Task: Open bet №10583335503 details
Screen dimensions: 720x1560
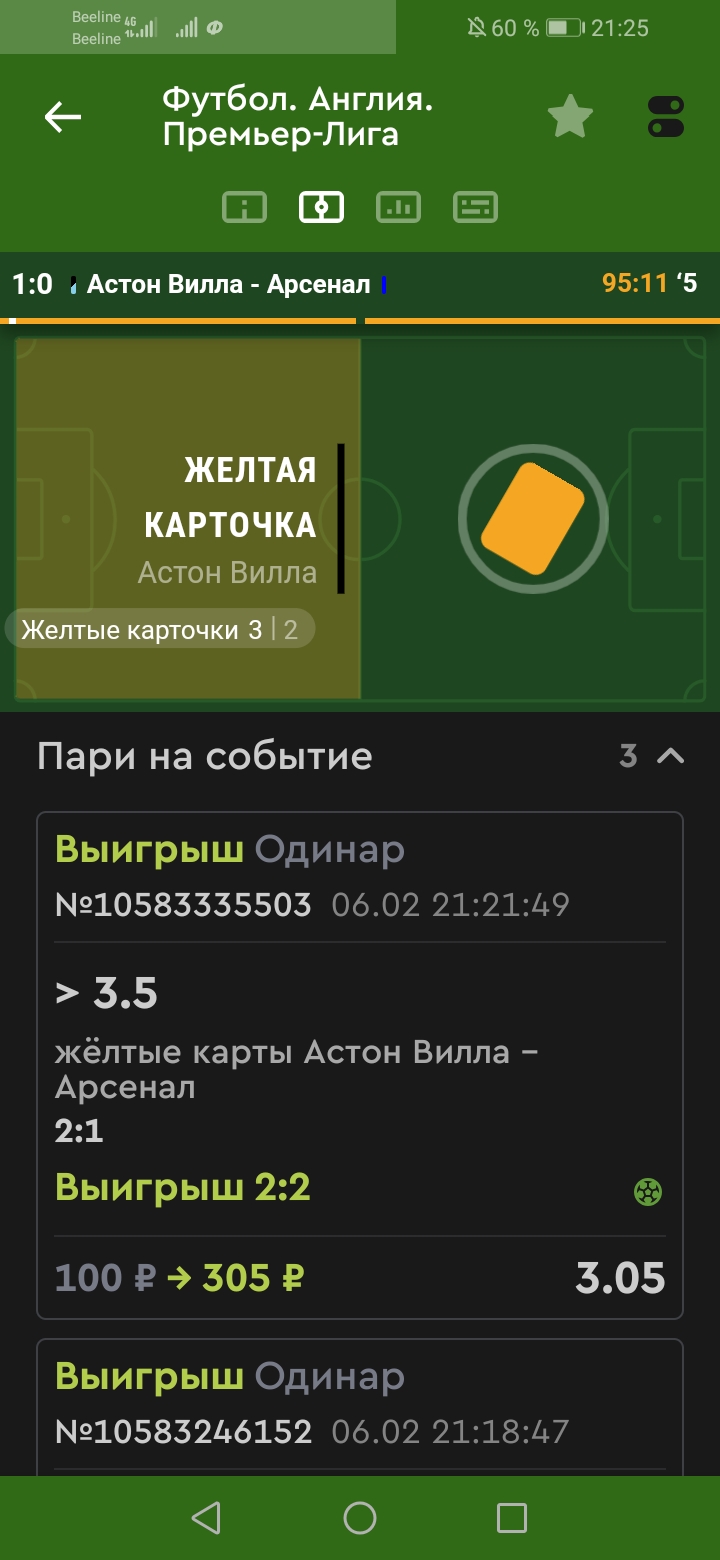Action: tap(360, 1065)
